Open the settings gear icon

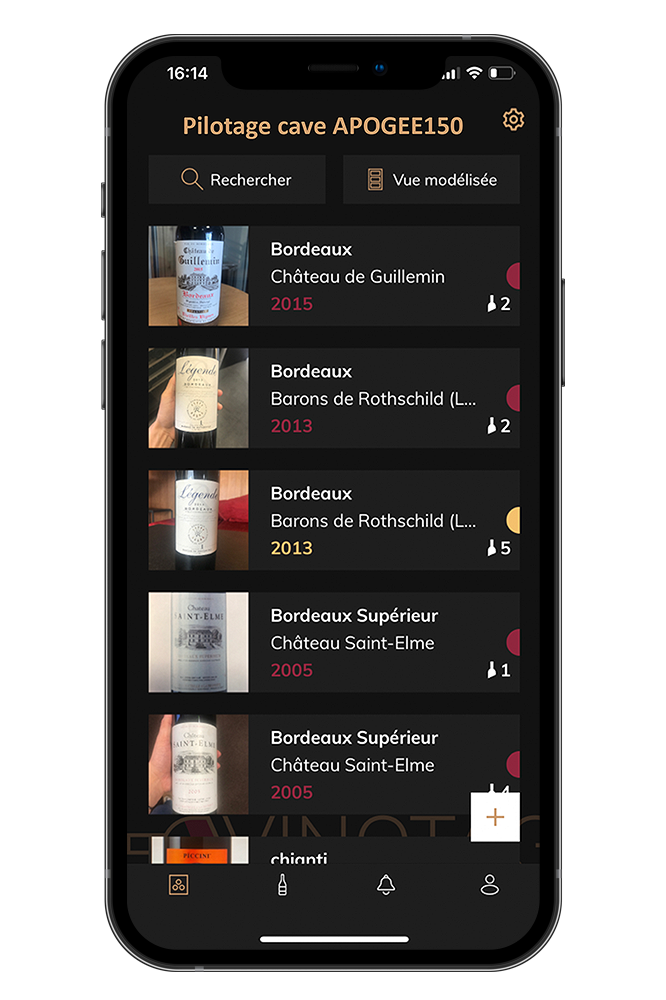coord(513,121)
